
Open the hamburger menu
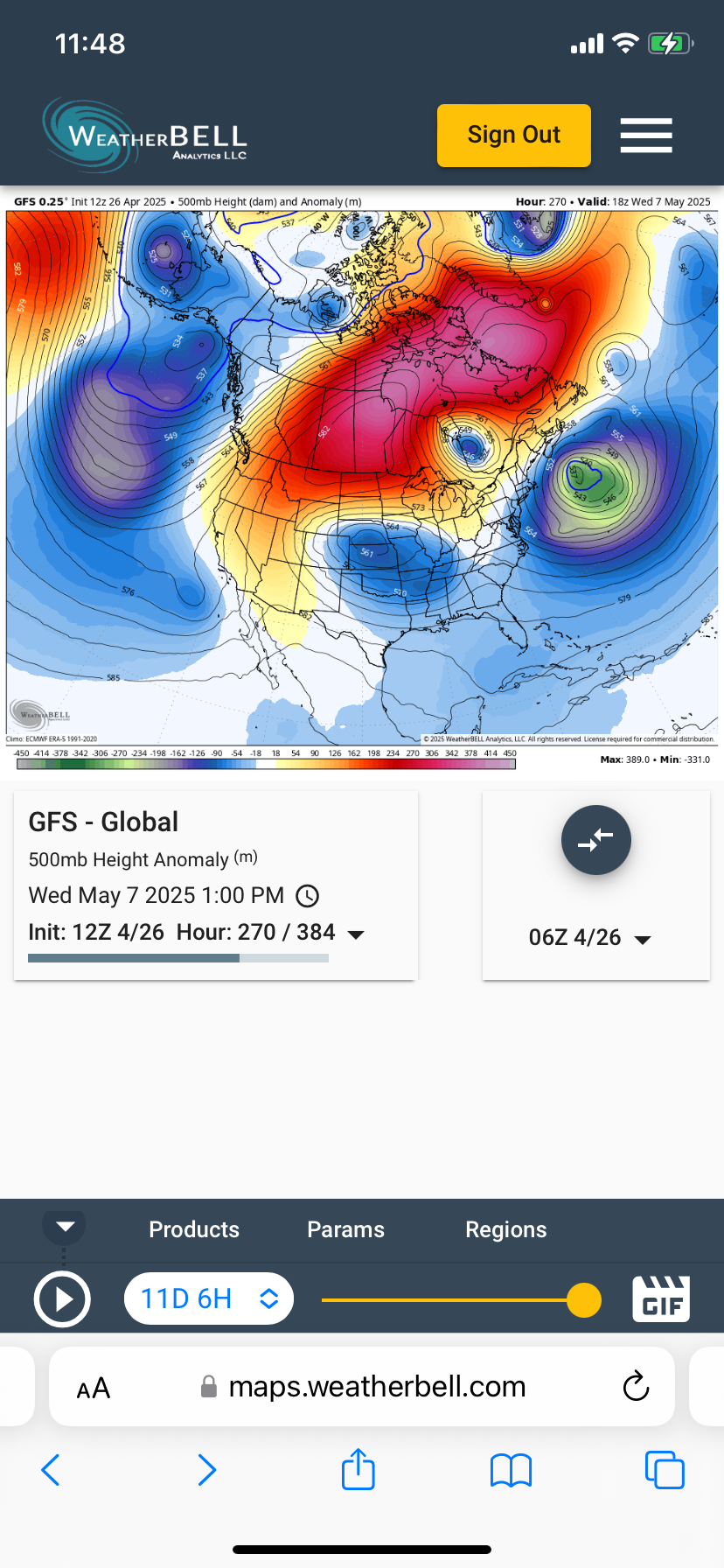click(x=646, y=136)
